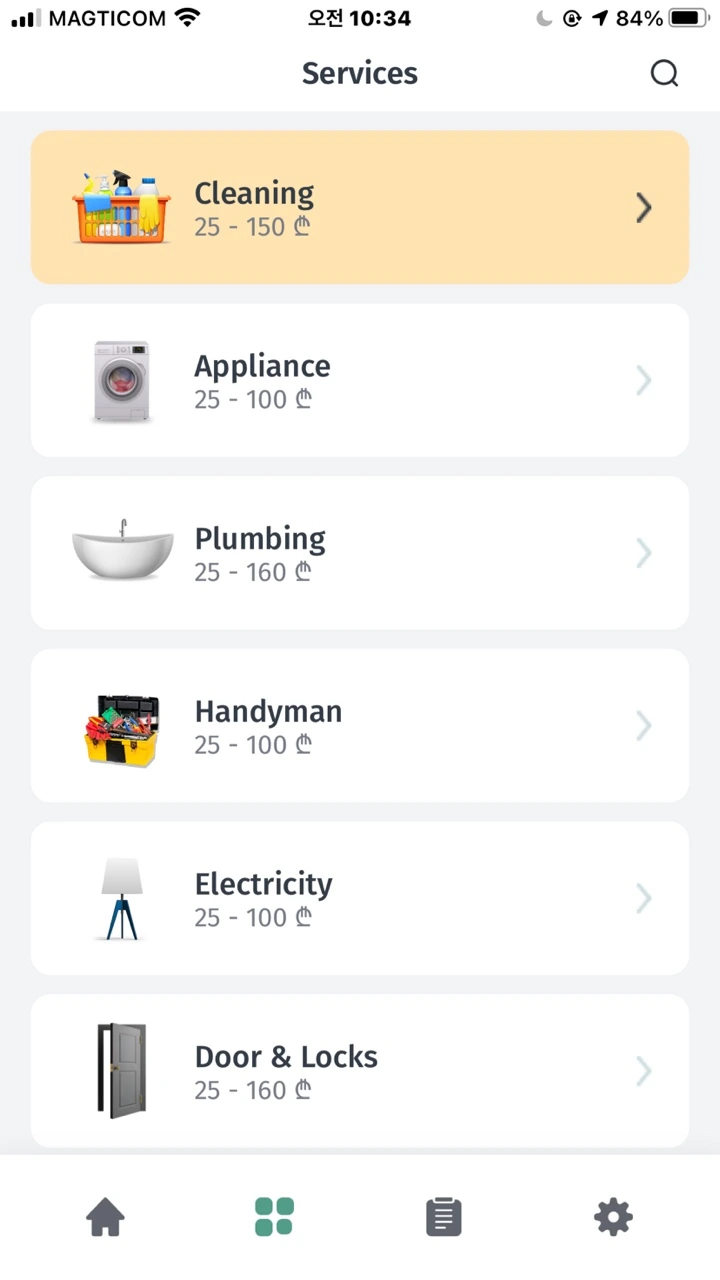Open the Cleaning service
This screenshot has height=1280, width=720.
pyautogui.click(x=360, y=208)
